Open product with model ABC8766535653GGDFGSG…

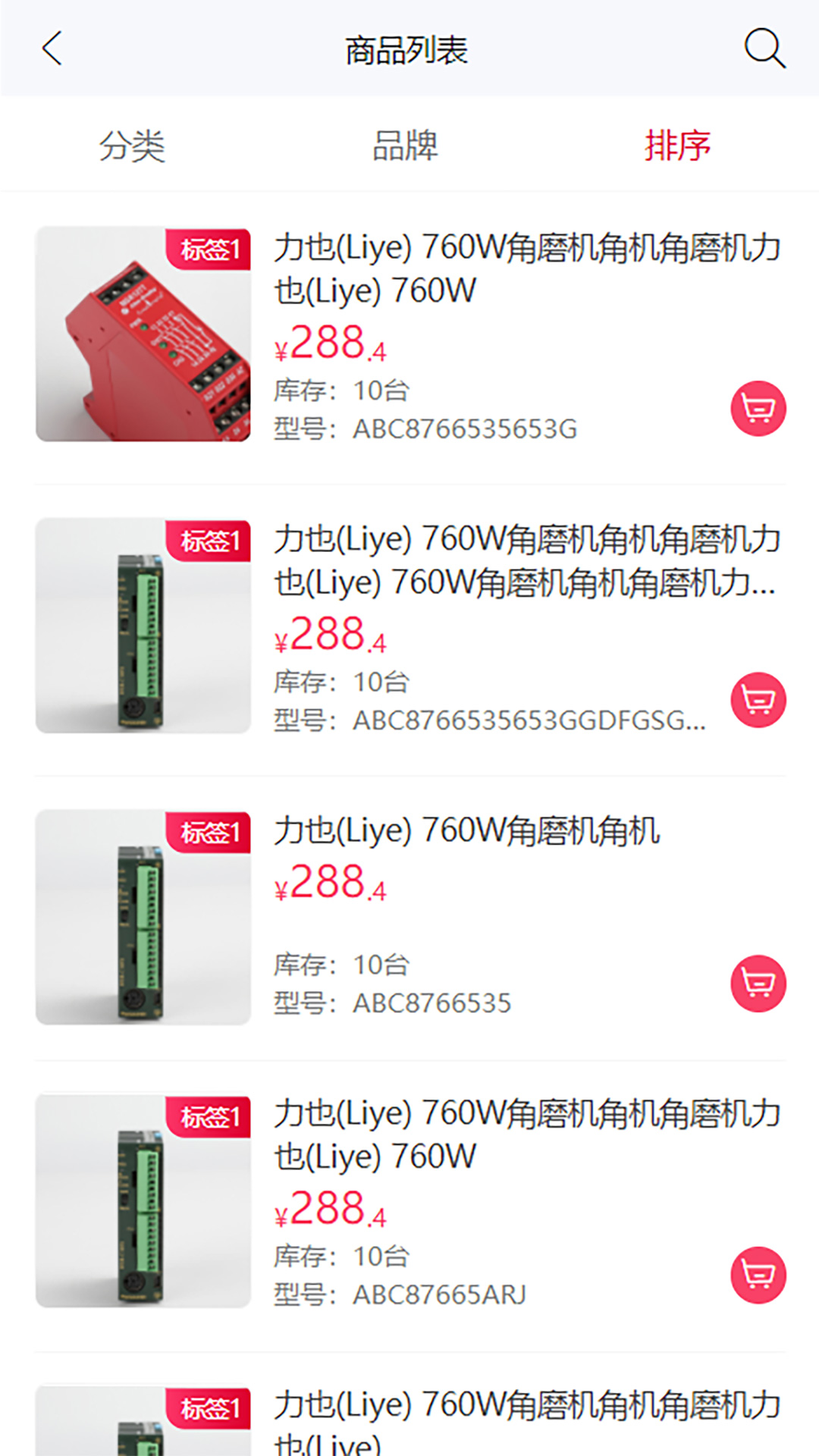[x=409, y=626]
